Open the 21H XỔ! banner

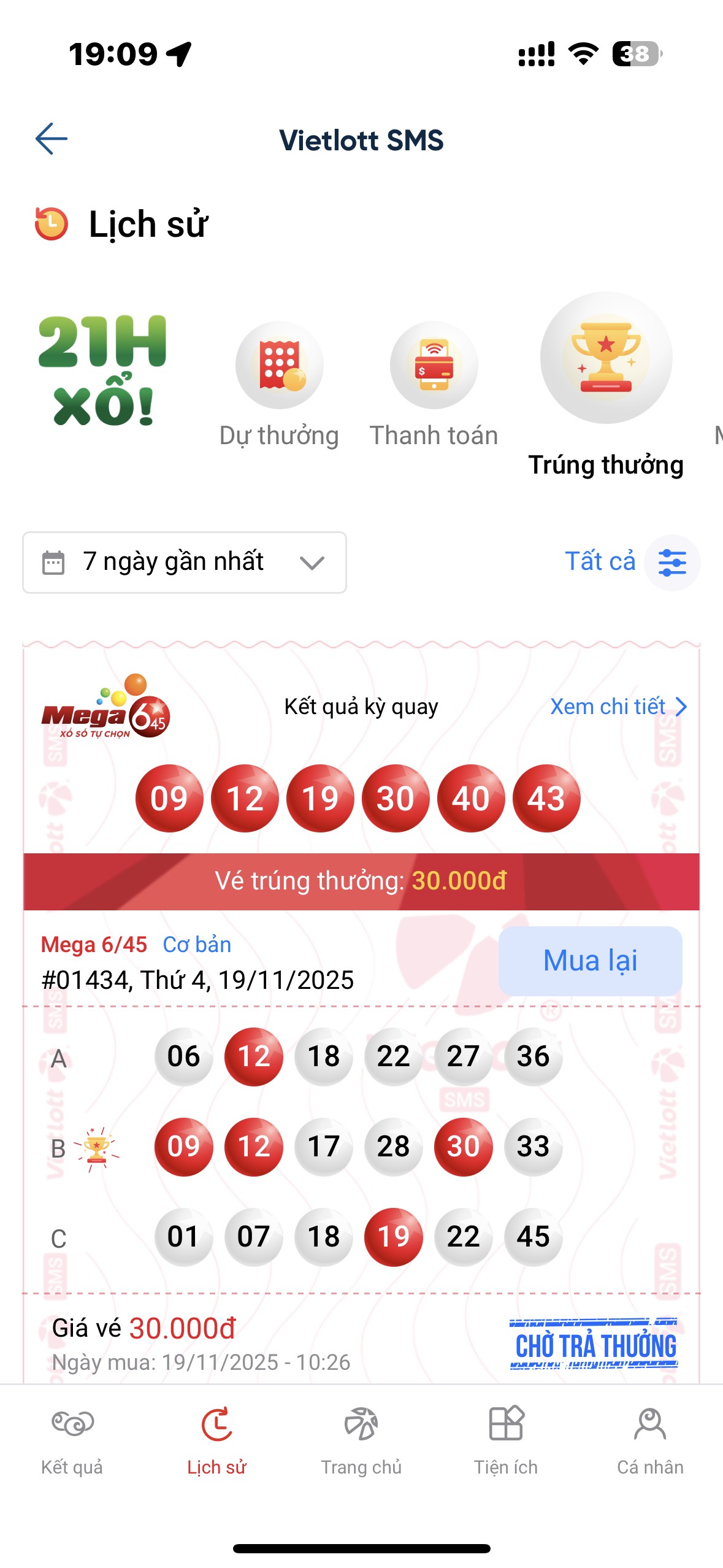pos(102,371)
